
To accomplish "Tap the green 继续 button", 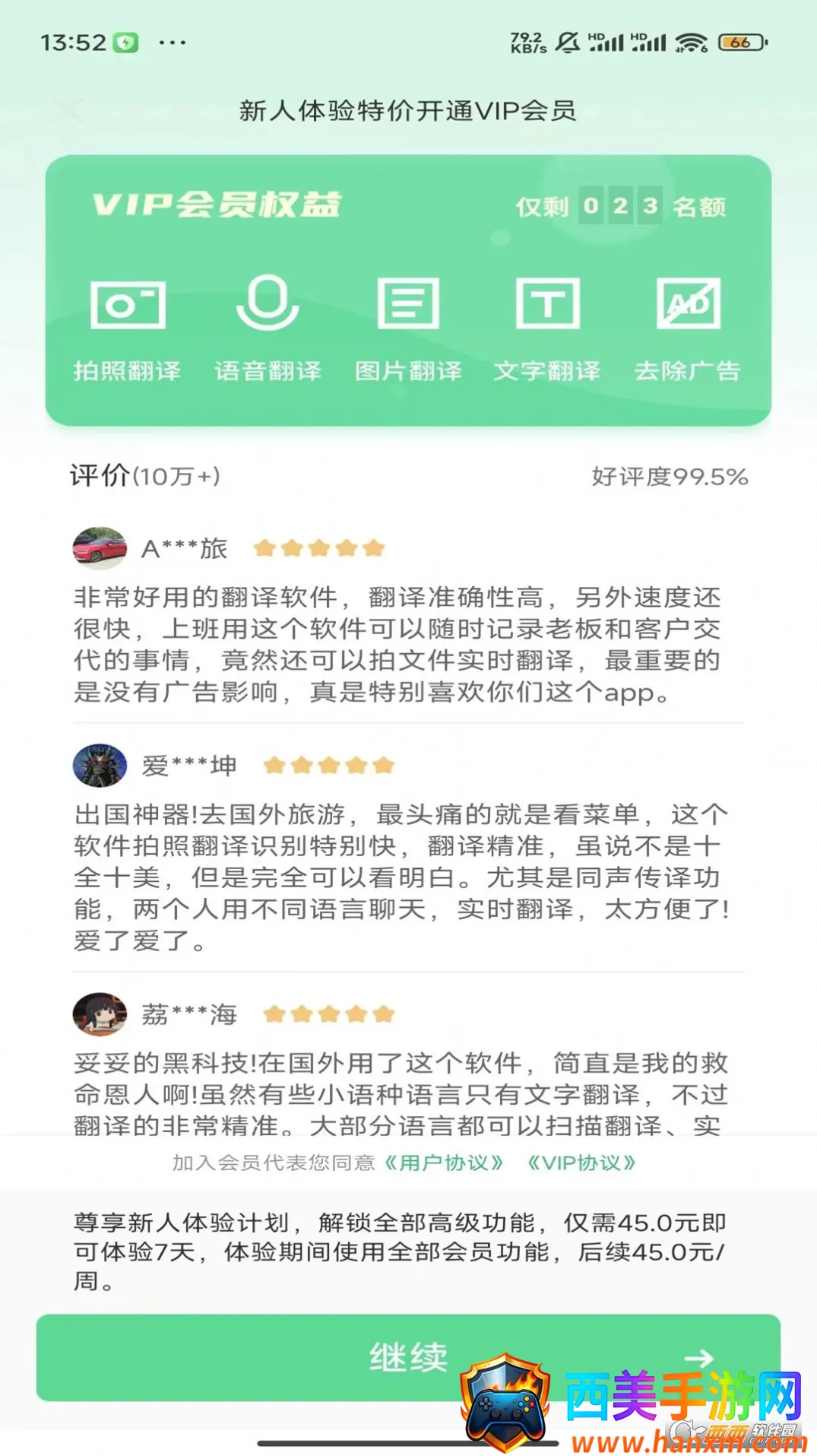I will 408,1357.
